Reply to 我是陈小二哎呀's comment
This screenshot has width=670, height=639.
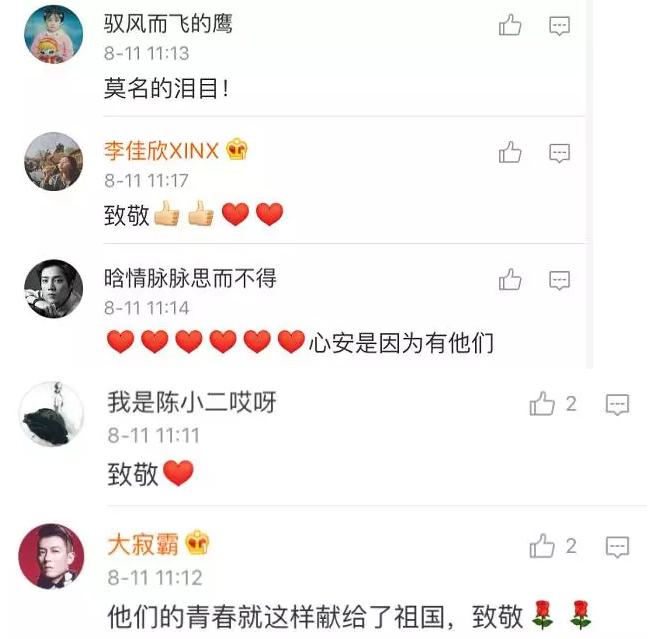click(x=618, y=404)
